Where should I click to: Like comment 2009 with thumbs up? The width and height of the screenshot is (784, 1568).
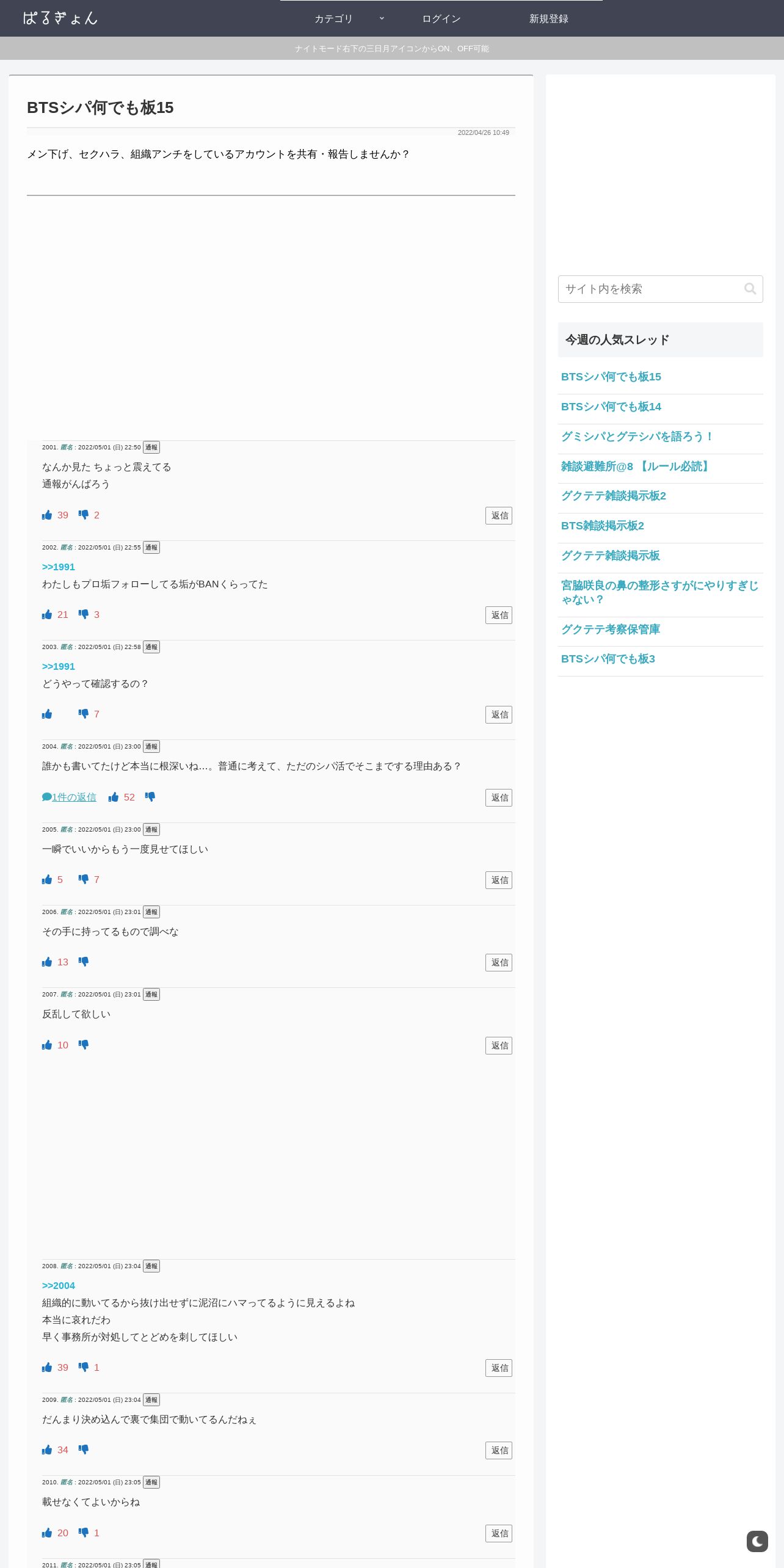pyautogui.click(x=47, y=1450)
